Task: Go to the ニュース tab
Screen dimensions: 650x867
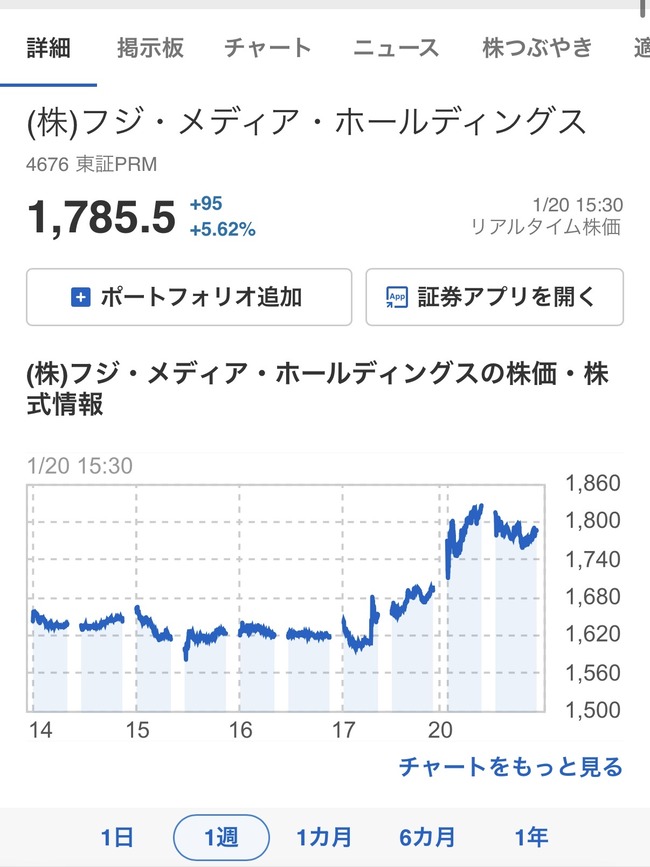Action: (x=396, y=48)
